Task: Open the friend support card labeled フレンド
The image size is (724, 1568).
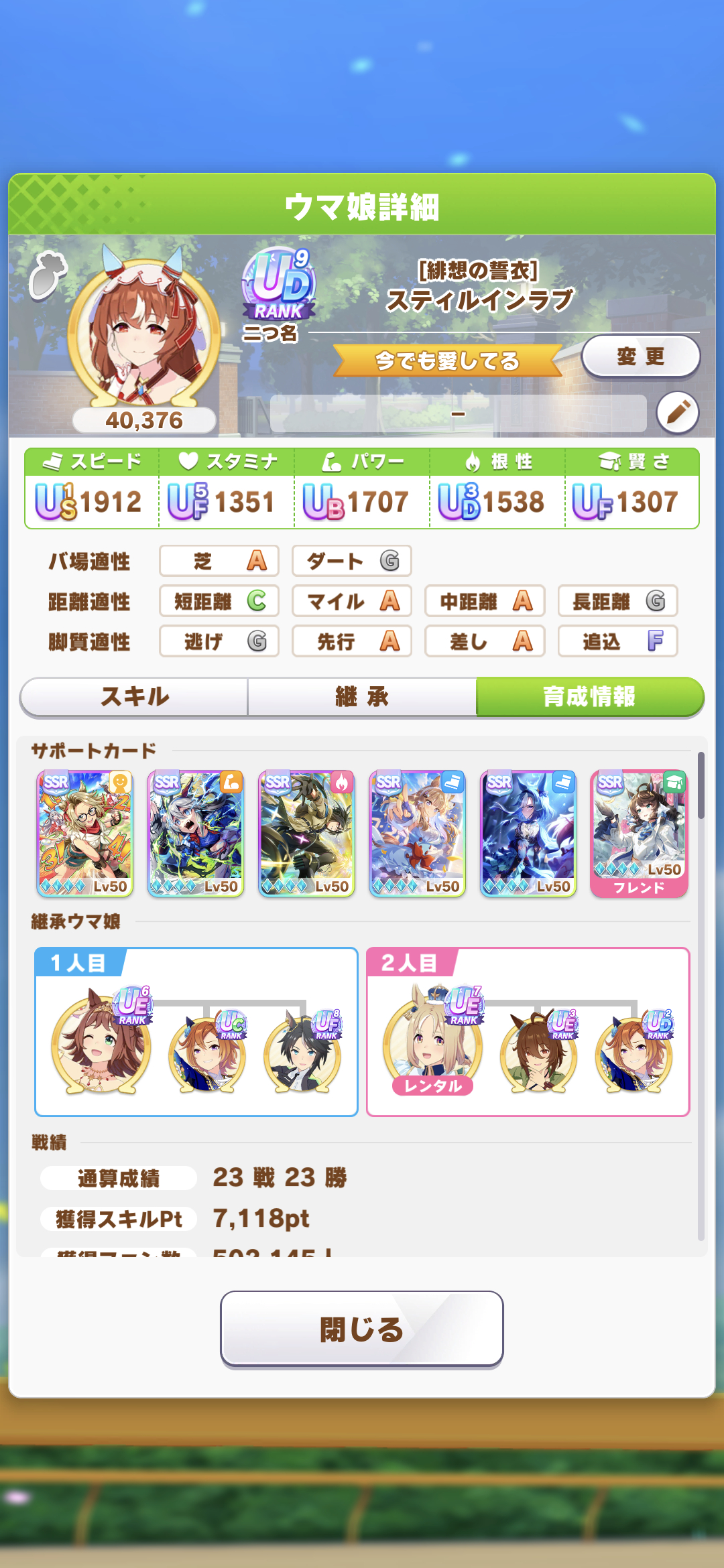Action: coord(639,834)
